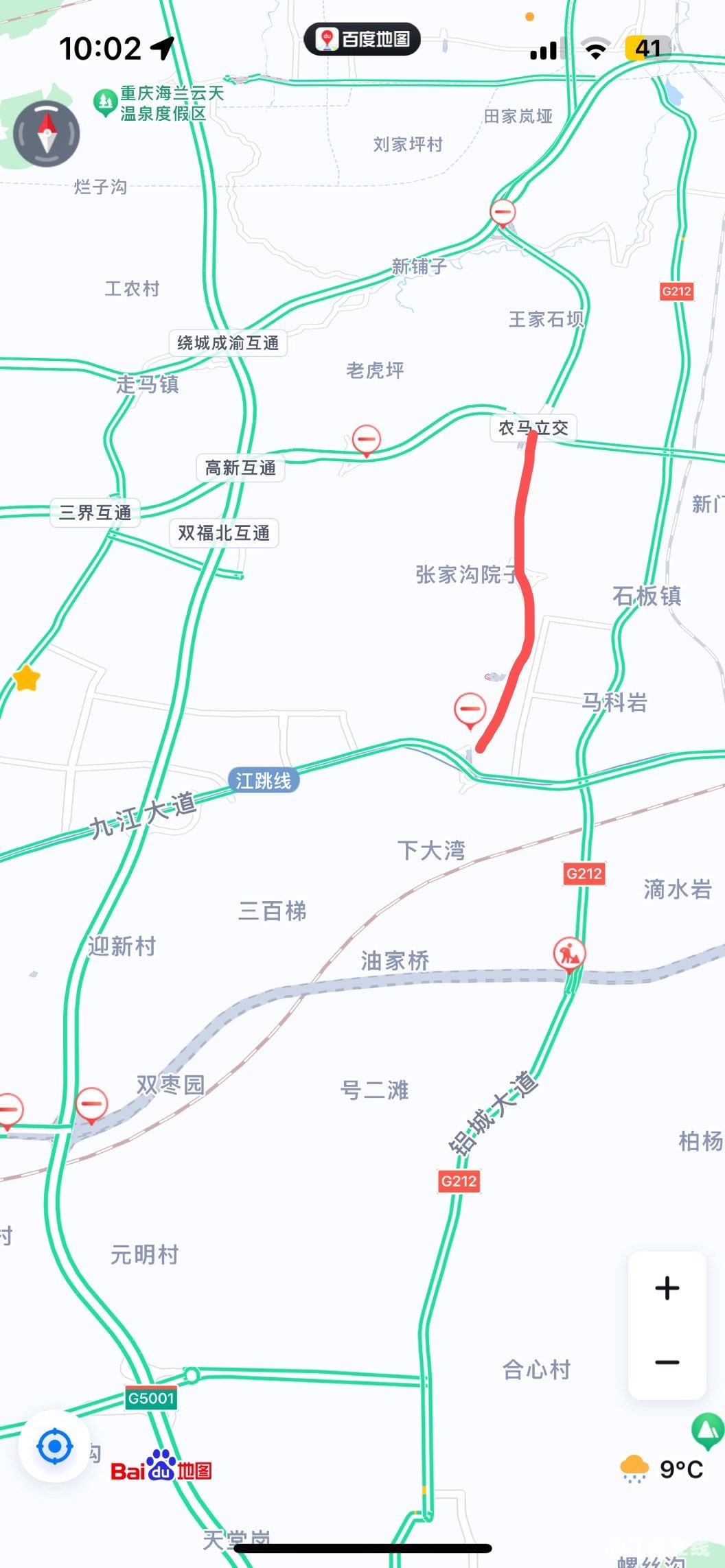This screenshot has height=1568, width=725.
Task: Tap the 百度地图 pill at the top
Action: (x=362, y=39)
